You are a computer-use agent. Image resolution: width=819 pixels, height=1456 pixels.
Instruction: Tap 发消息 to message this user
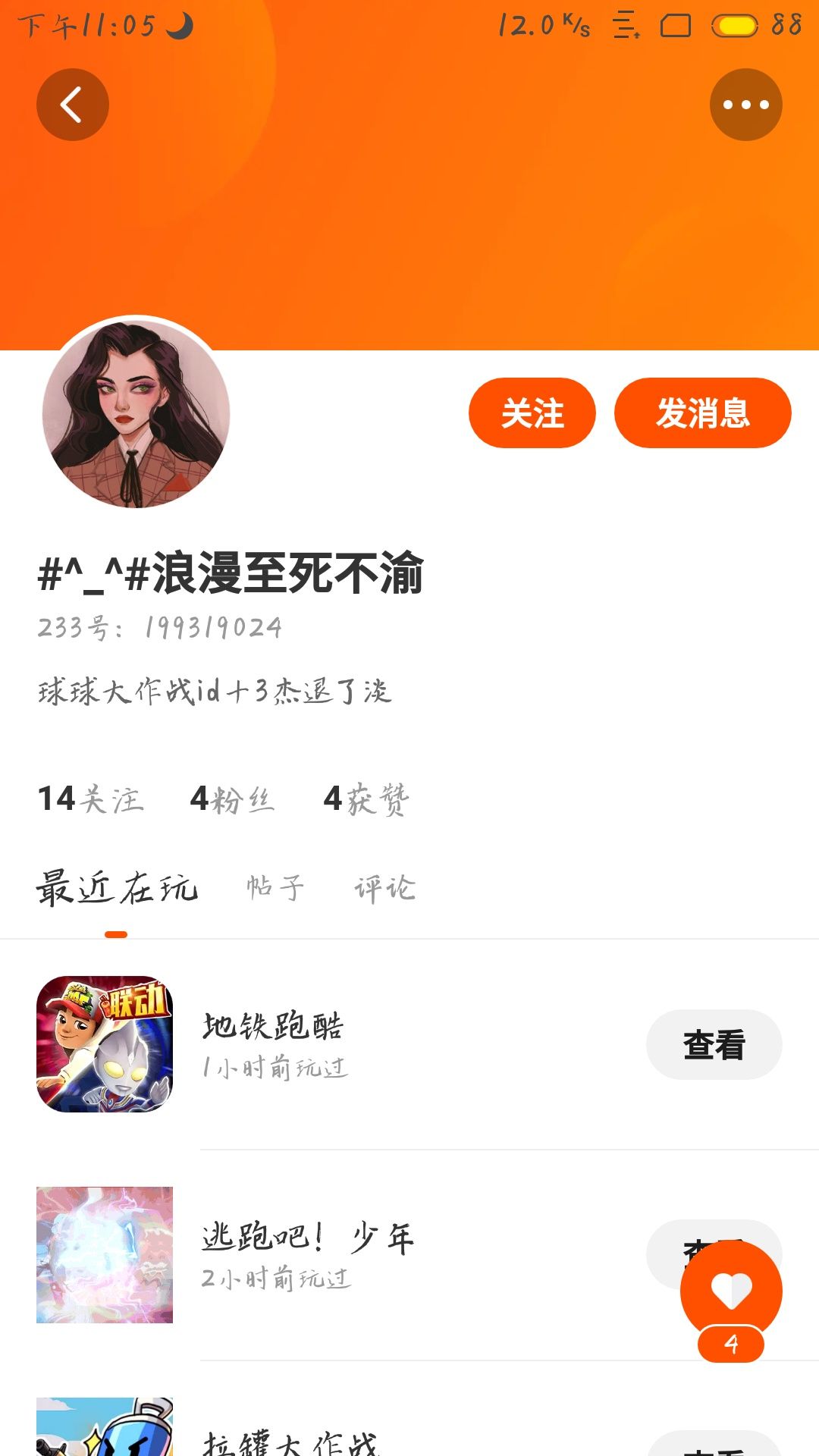tap(703, 413)
